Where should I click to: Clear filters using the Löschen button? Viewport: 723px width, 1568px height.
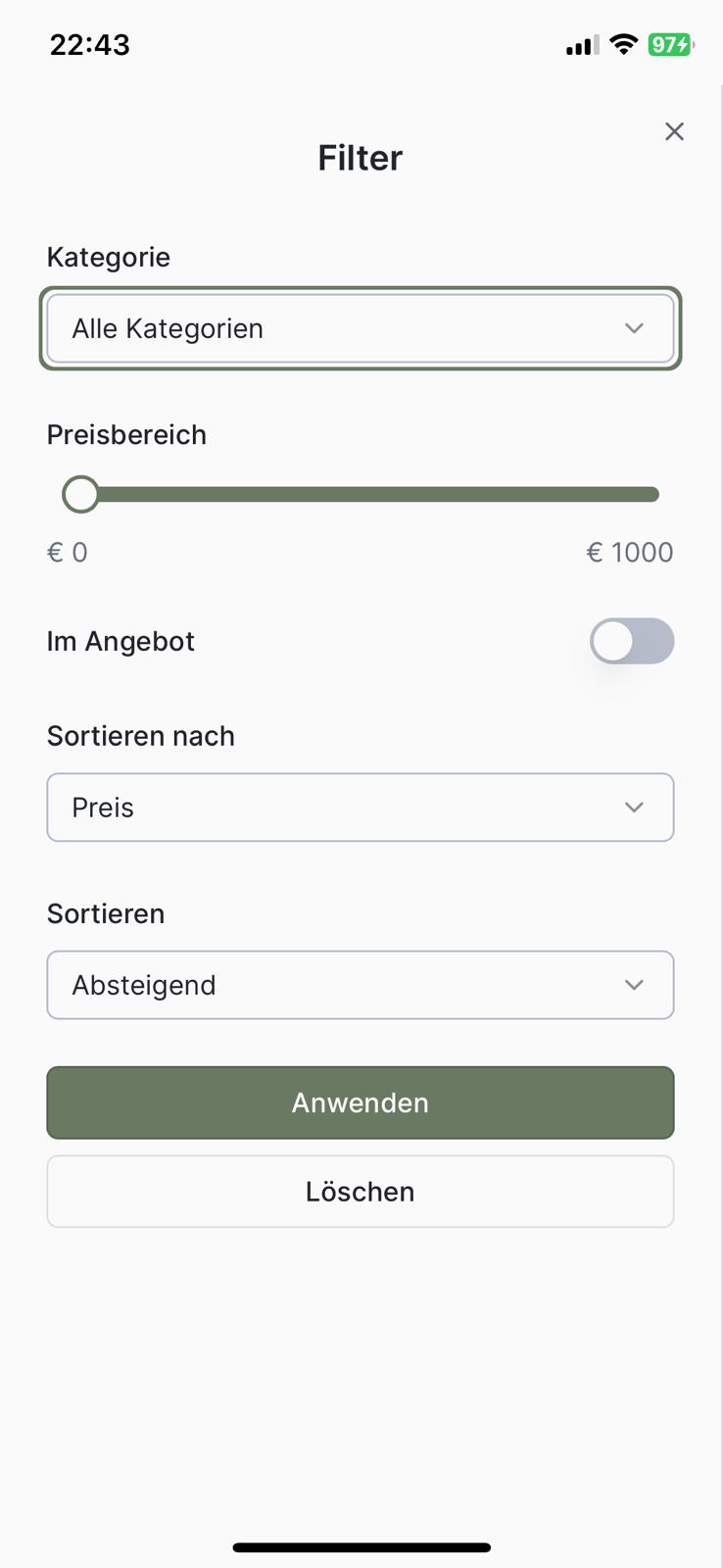(x=360, y=1191)
